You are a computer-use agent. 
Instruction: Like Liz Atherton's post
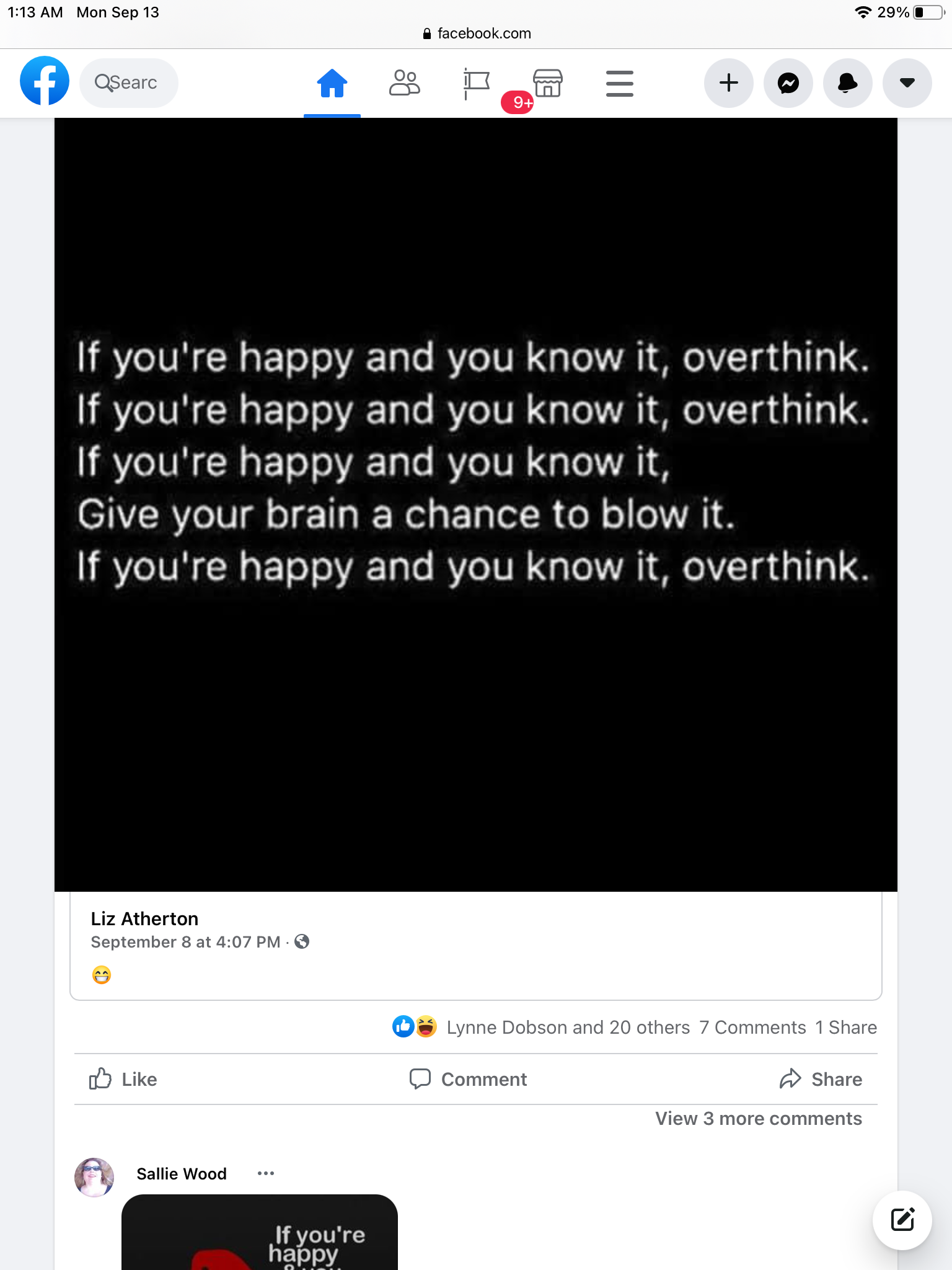click(x=123, y=1080)
